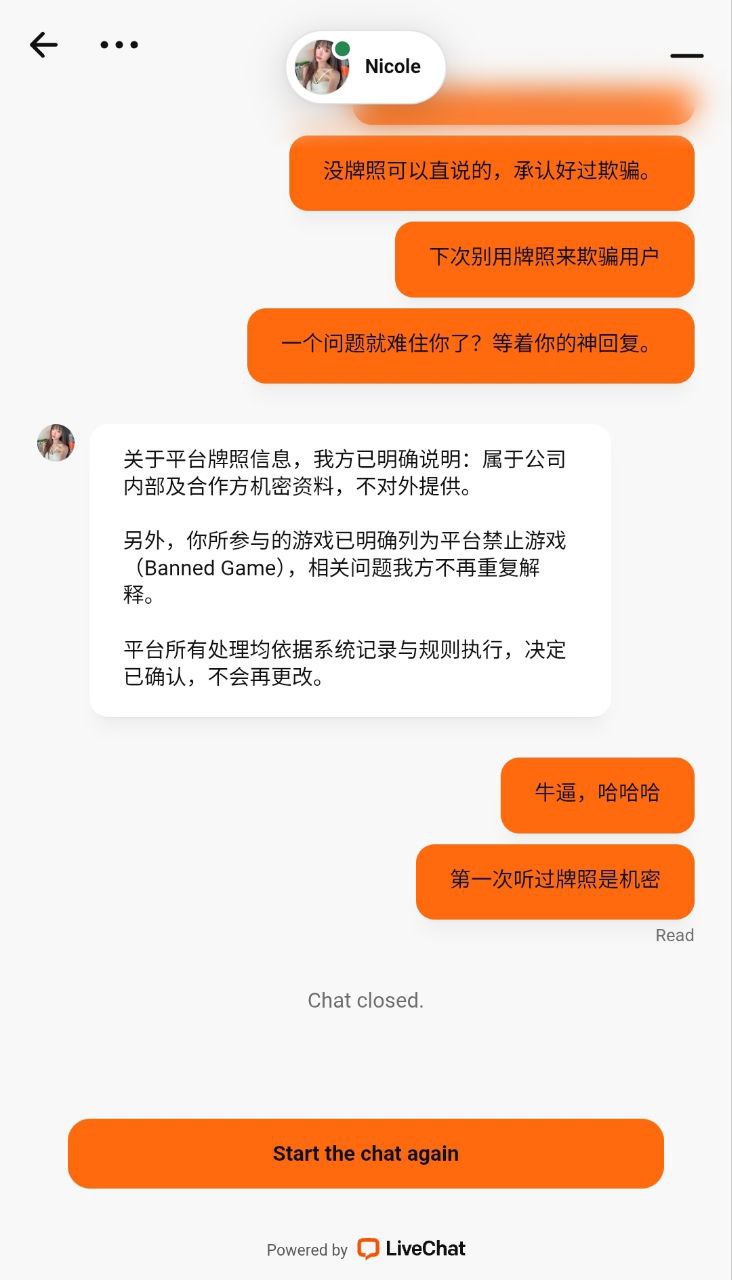
Task: Collapse the conversation via the back control
Action: coord(44,44)
